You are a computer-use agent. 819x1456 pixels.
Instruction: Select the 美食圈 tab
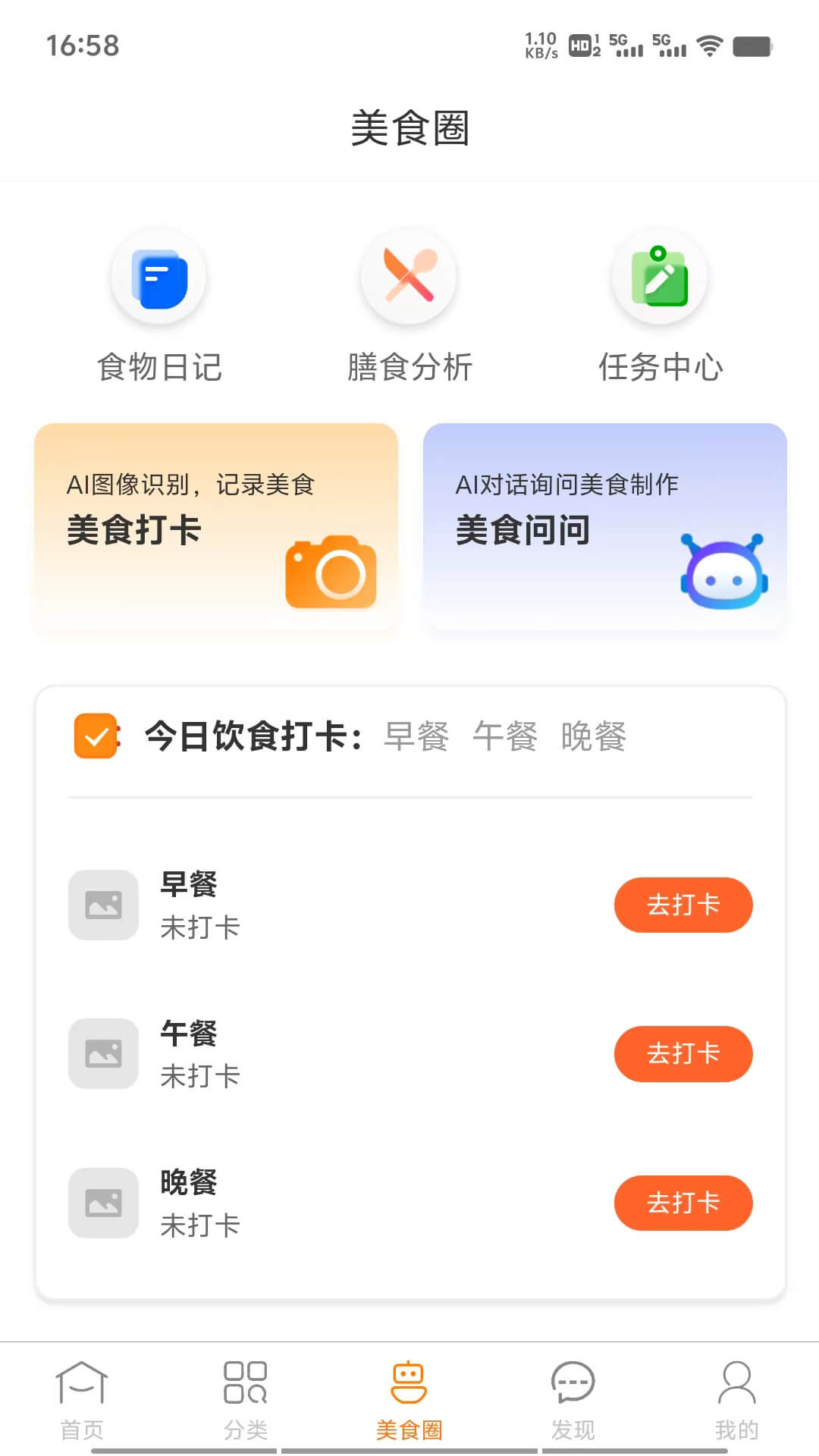point(409,1399)
